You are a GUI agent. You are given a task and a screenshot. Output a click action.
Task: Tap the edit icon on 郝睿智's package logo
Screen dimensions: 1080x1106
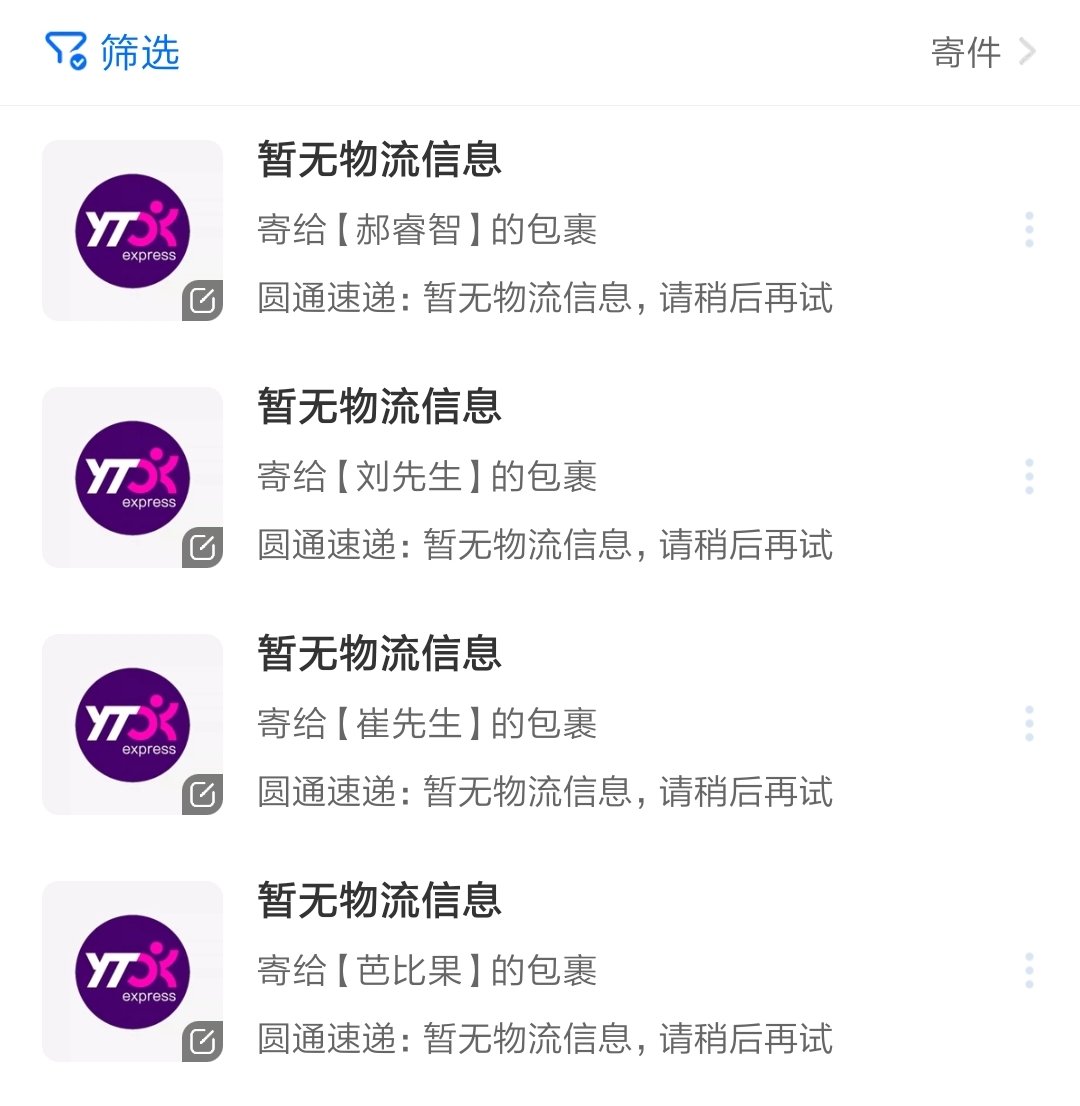point(202,300)
